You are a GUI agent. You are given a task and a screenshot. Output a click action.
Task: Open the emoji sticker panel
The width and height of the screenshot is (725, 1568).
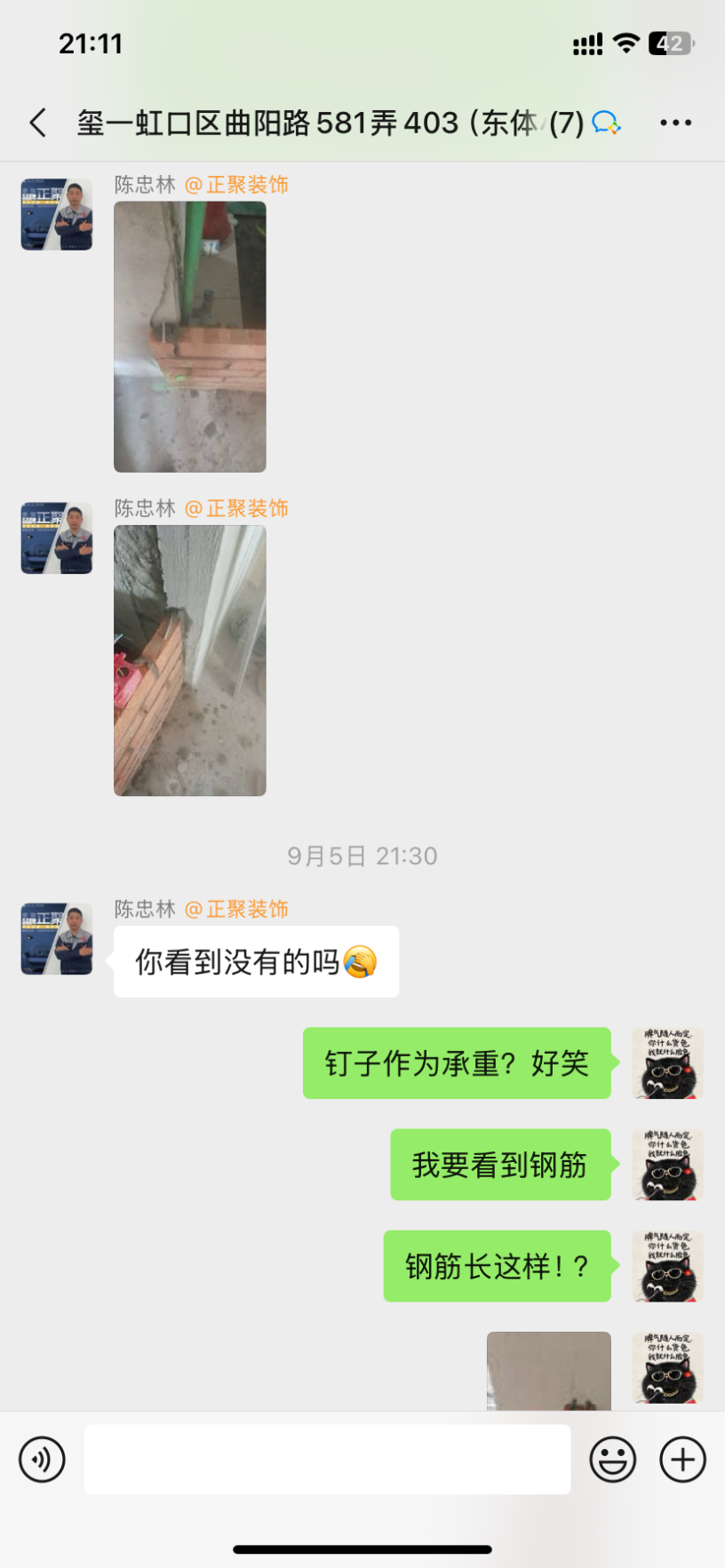click(x=613, y=1460)
